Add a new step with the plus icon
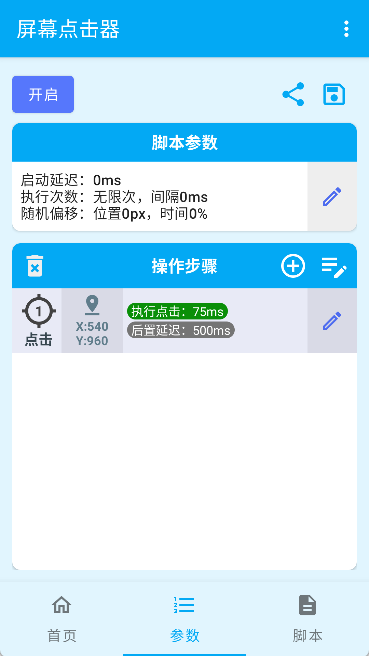Image resolution: width=369 pixels, height=656 pixels. coord(293,266)
